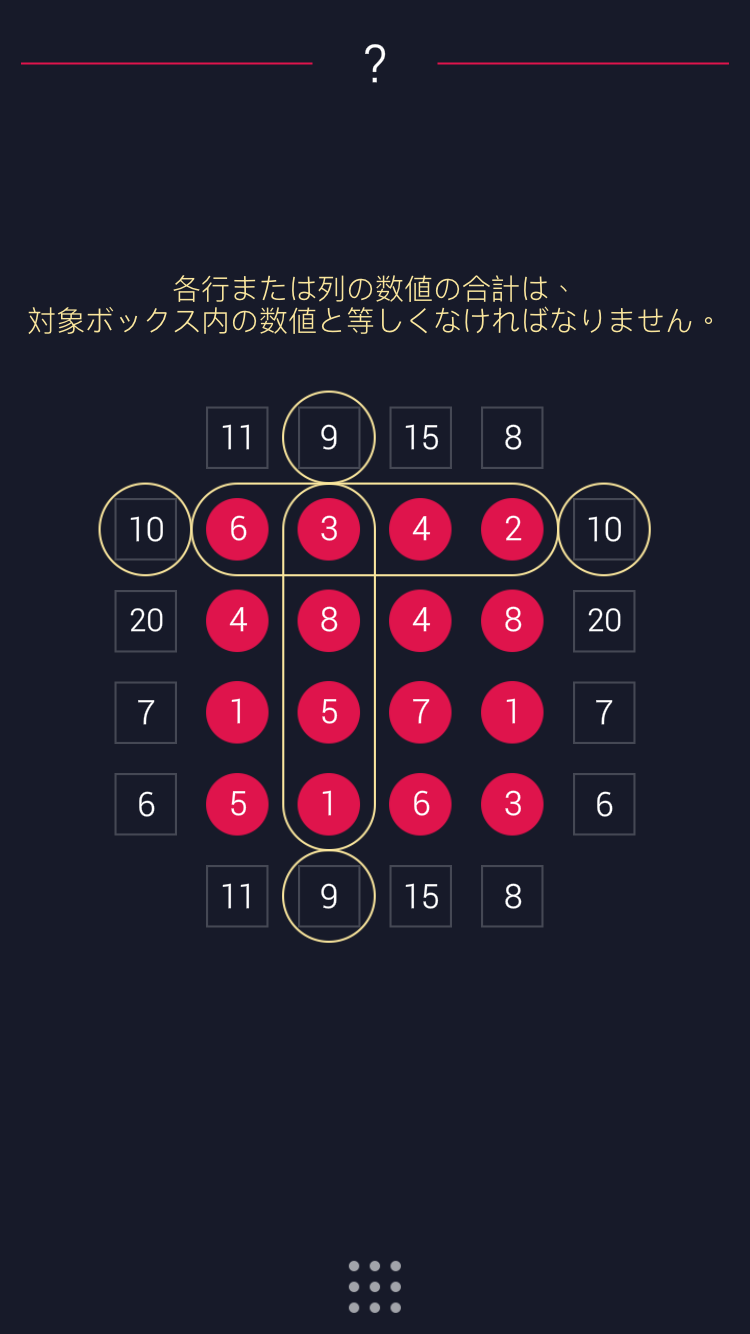
Task: Open the dotted grid menu icon
Action: tap(375, 1286)
